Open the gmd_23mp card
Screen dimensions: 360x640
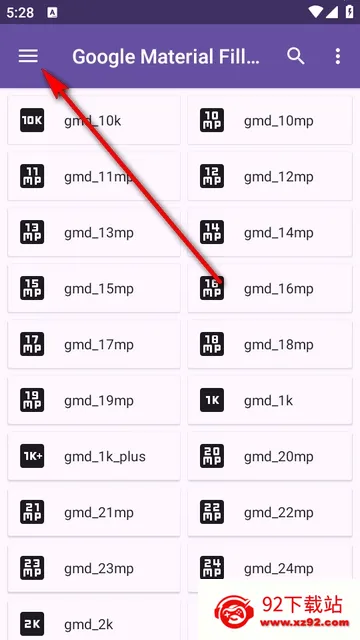[x=94, y=568]
